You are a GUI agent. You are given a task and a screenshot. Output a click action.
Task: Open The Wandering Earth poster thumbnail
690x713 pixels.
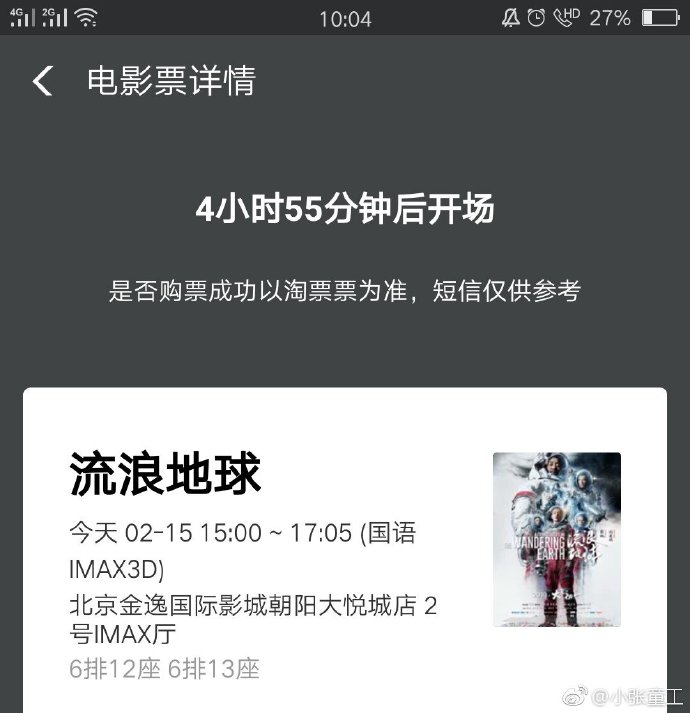pos(556,539)
